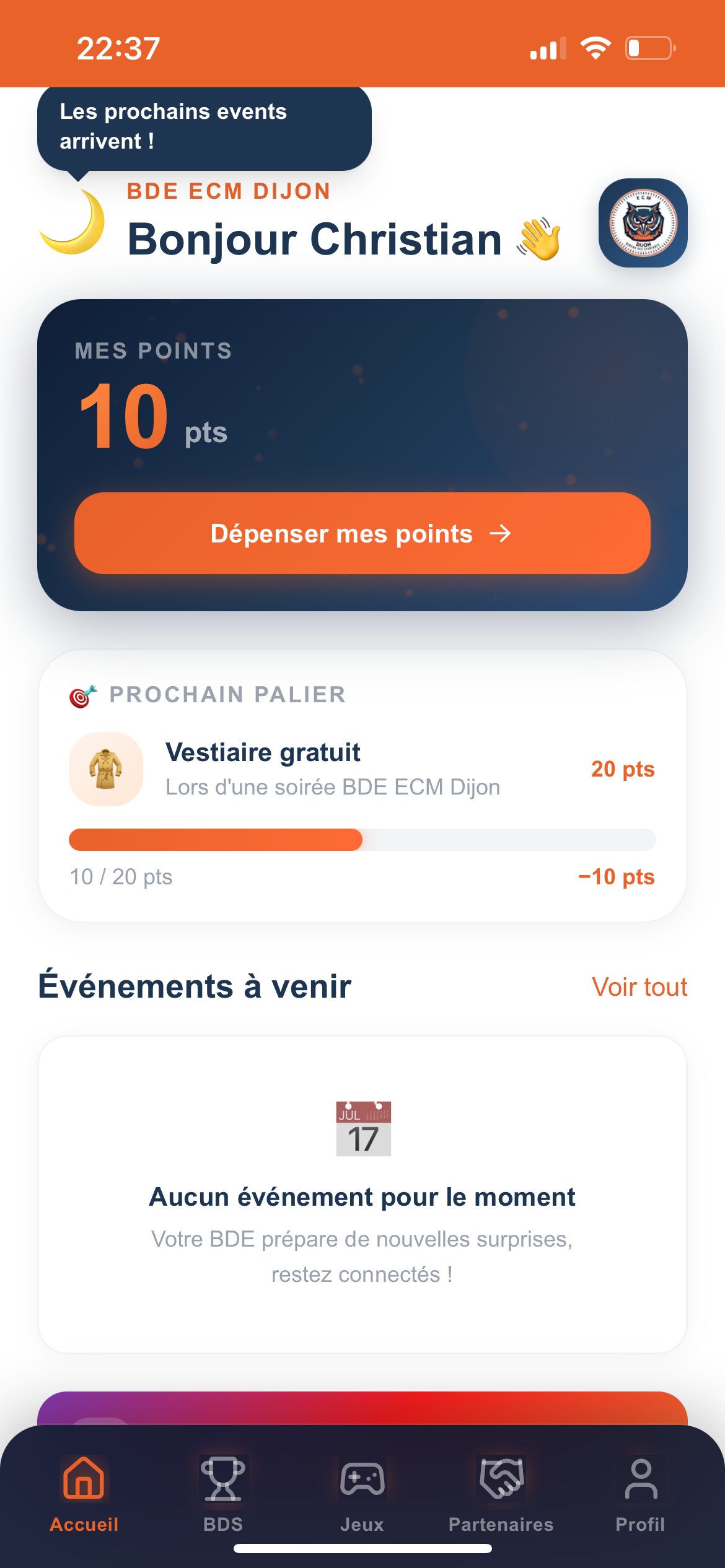This screenshot has width=725, height=1568.
Task: Tap the trench coat icon for Vestiaire gratuit
Action: 106,769
